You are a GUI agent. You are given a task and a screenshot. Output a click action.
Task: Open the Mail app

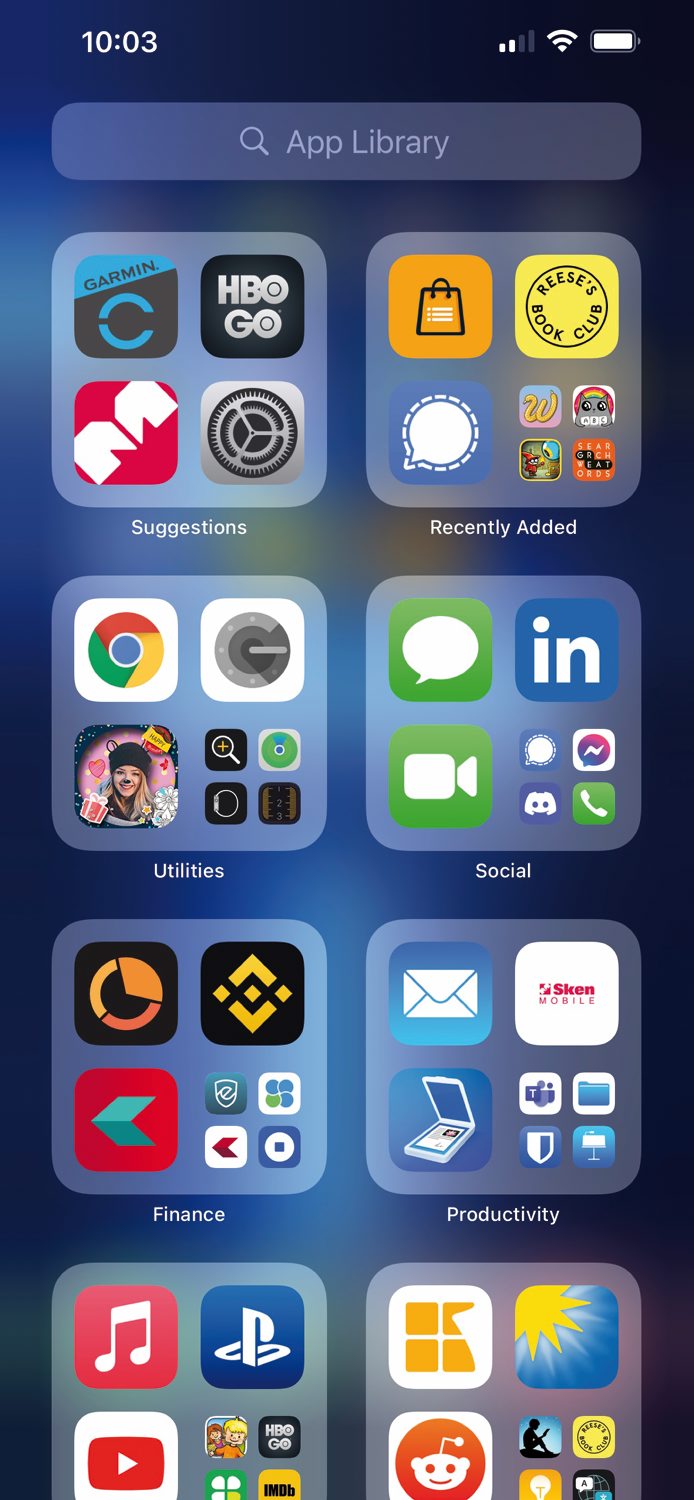point(440,993)
